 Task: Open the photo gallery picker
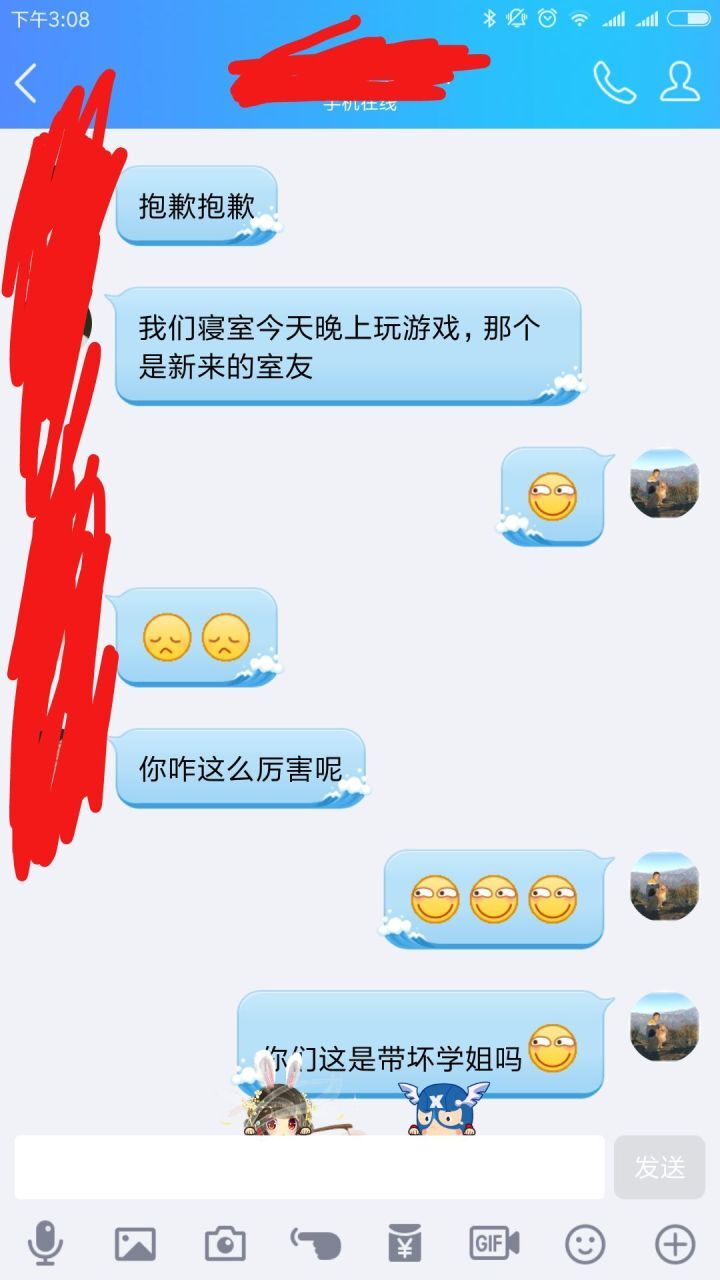pyautogui.click(x=135, y=1244)
